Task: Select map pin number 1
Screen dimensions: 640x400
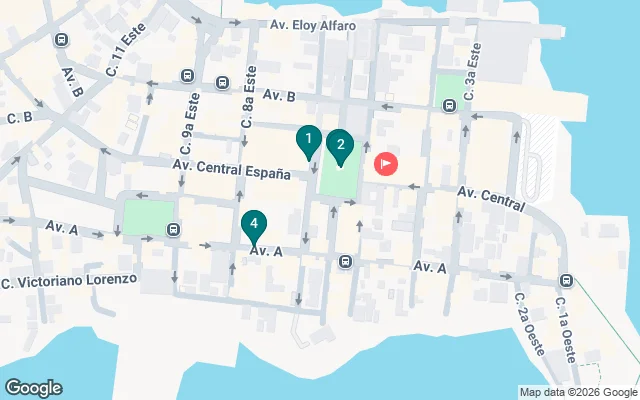Action: (309, 140)
